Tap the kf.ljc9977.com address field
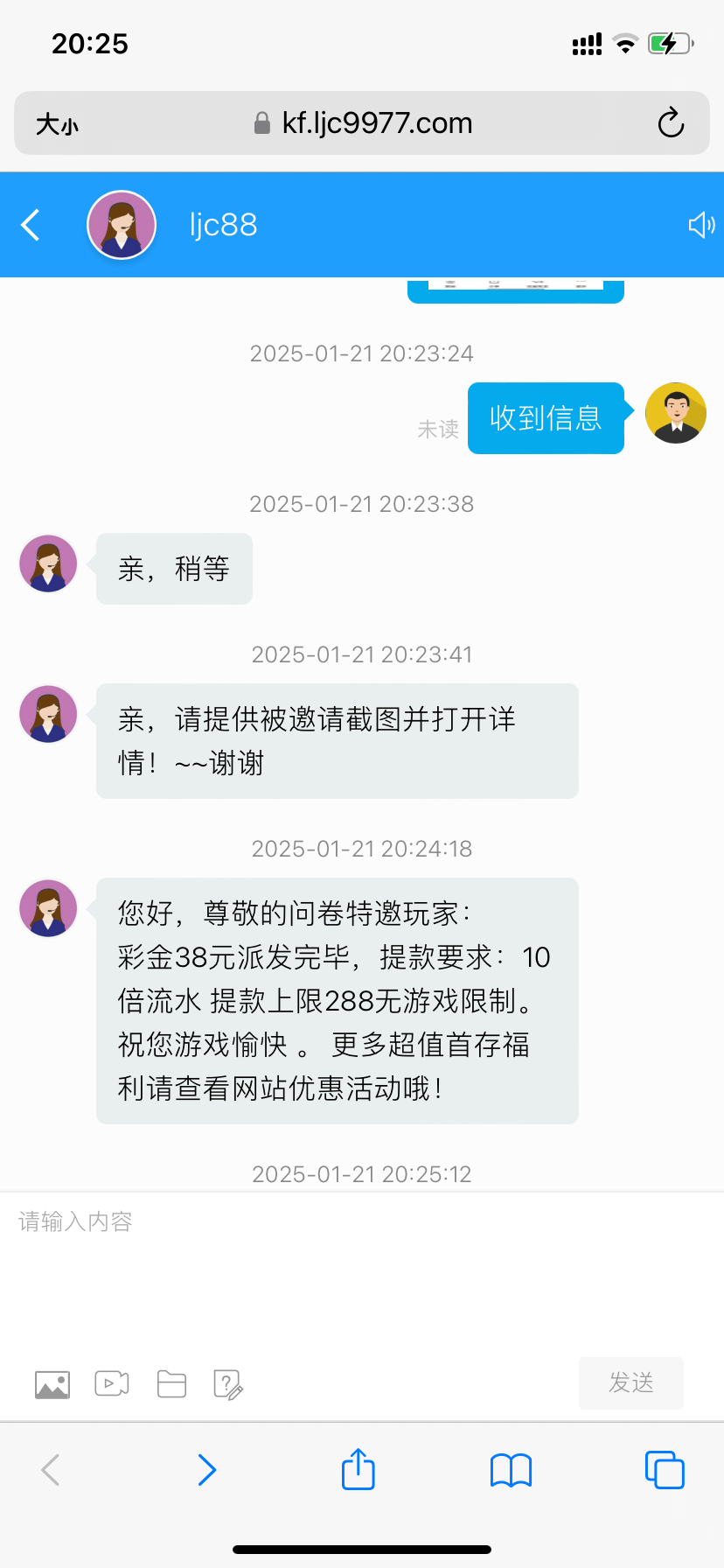 pyautogui.click(x=362, y=122)
